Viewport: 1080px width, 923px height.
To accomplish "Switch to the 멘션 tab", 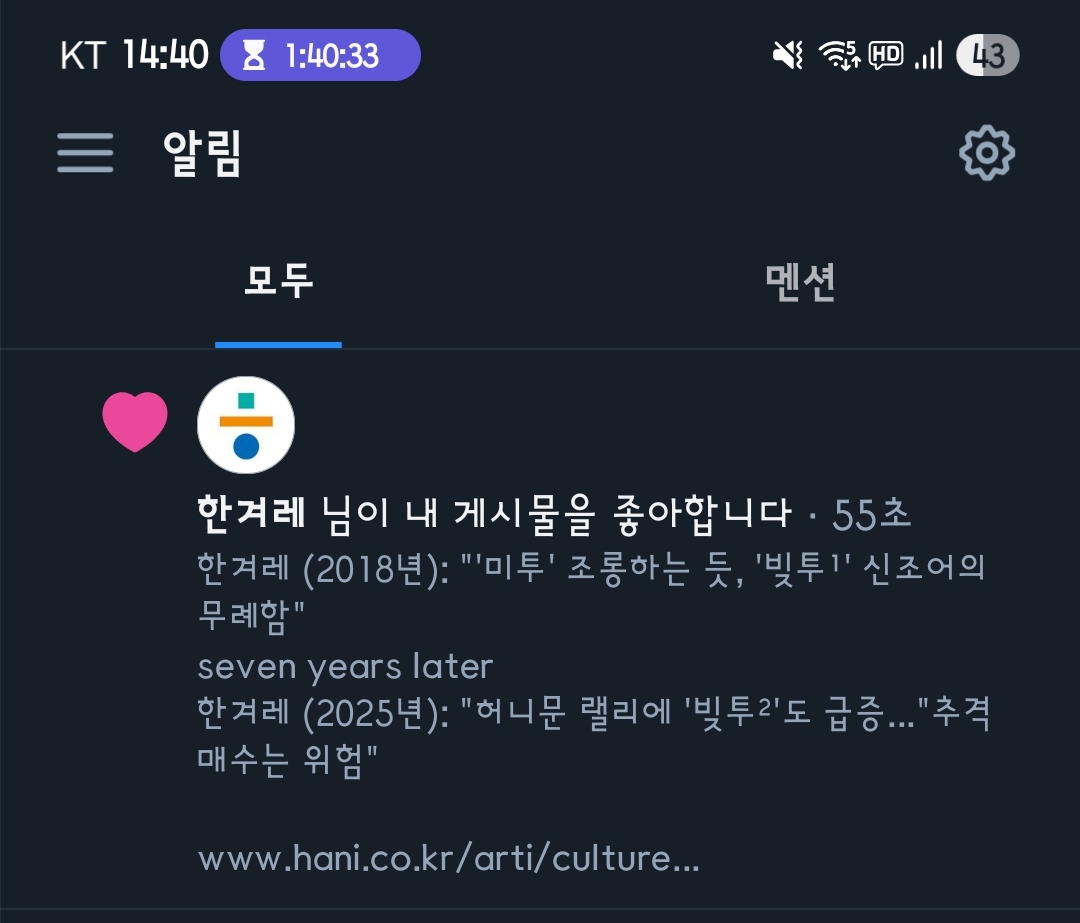I will (x=799, y=283).
